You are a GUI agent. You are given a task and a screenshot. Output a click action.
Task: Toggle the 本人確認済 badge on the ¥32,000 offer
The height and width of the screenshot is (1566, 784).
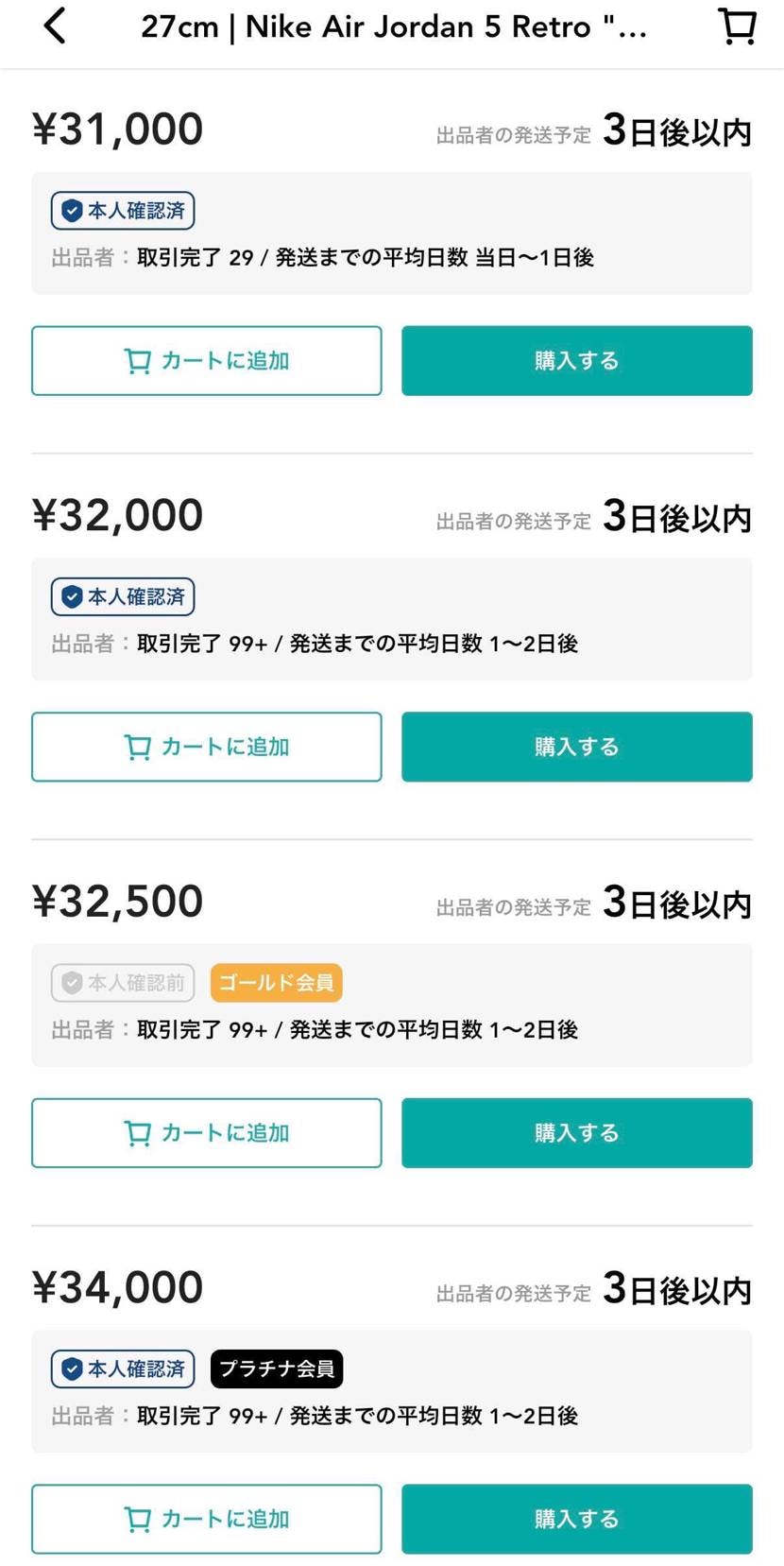[122, 596]
